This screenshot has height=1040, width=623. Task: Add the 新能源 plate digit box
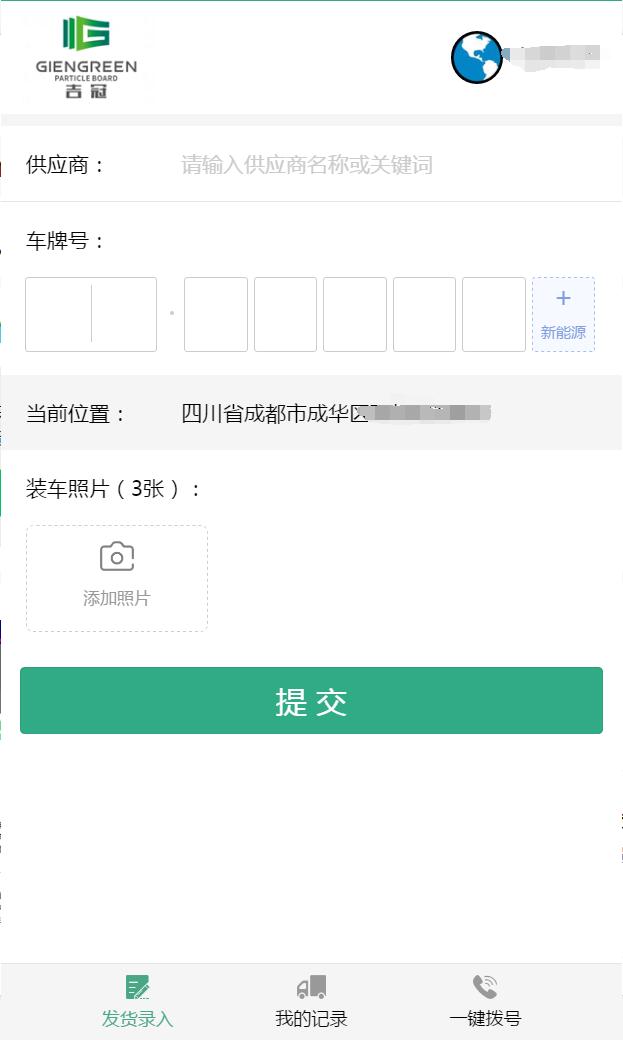click(563, 314)
